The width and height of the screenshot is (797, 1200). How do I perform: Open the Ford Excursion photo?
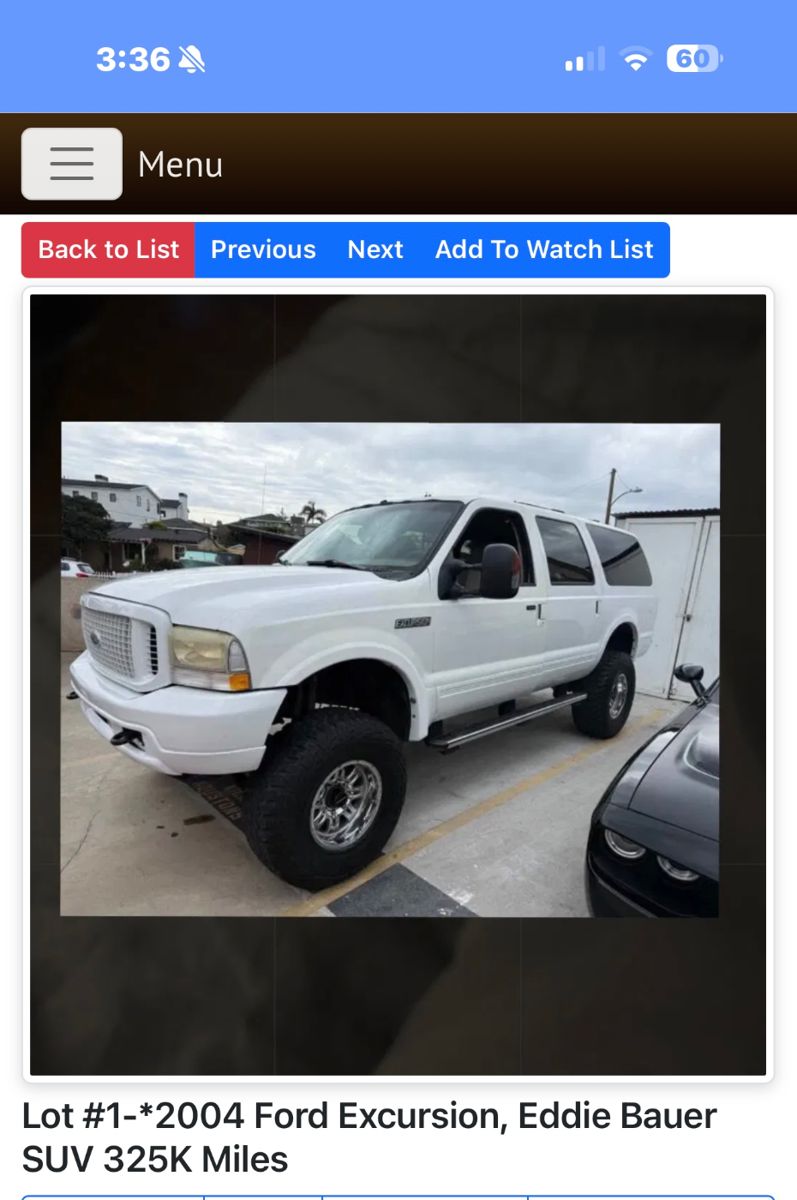pos(390,668)
